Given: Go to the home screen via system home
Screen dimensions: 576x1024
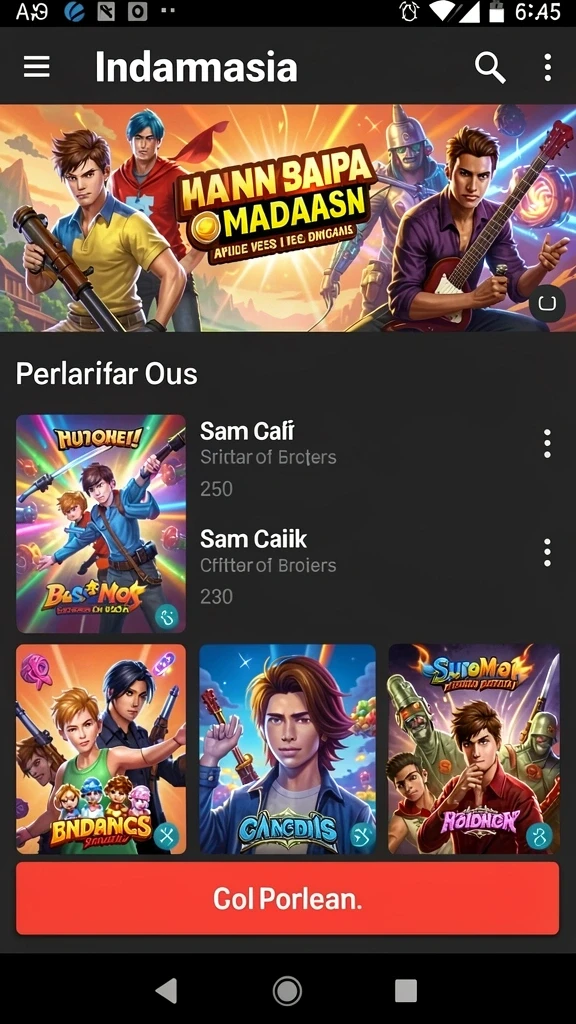Looking at the screenshot, I should [x=287, y=991].
